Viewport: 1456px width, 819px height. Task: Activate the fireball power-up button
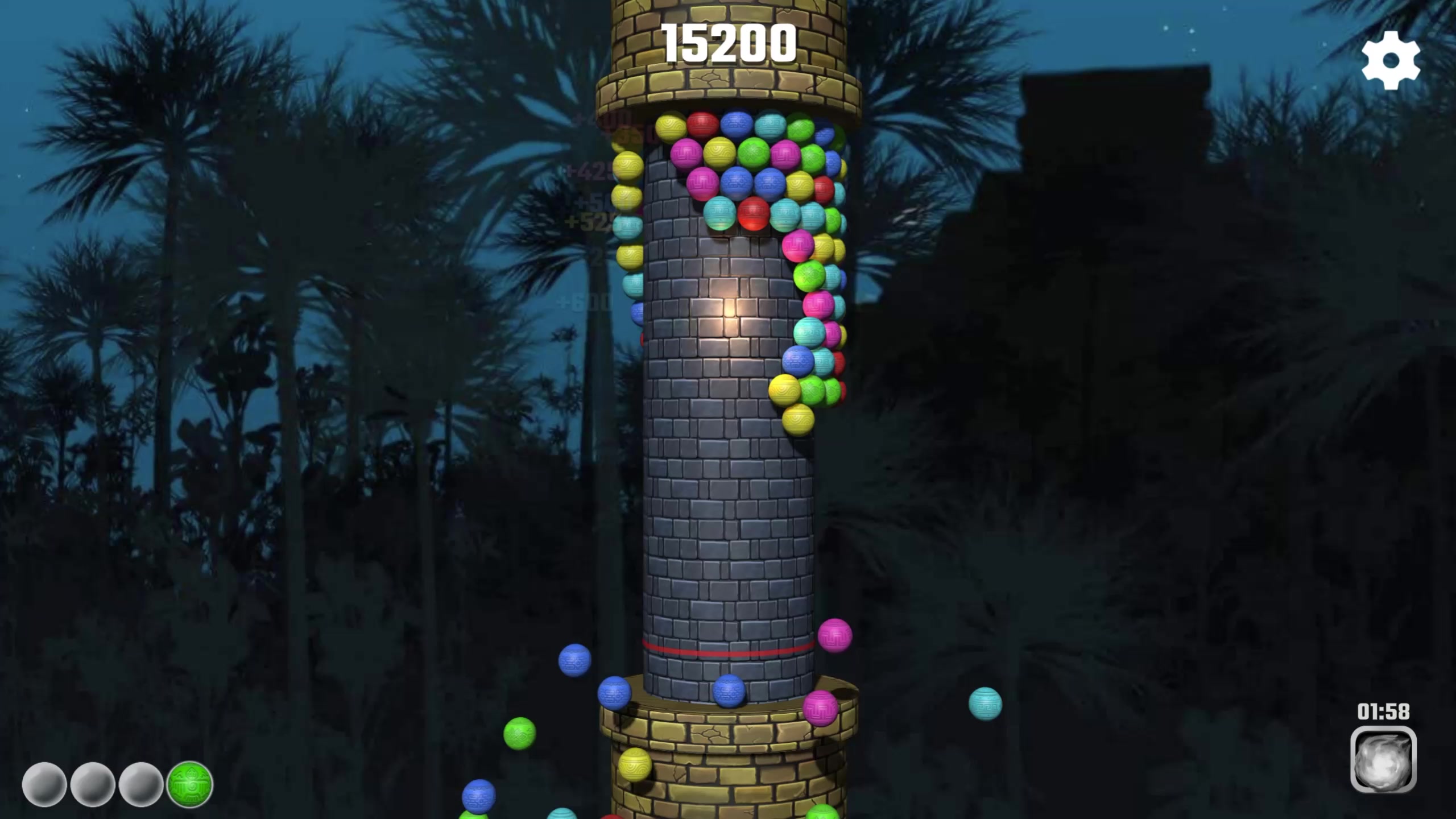click(x=1383, y=759)
